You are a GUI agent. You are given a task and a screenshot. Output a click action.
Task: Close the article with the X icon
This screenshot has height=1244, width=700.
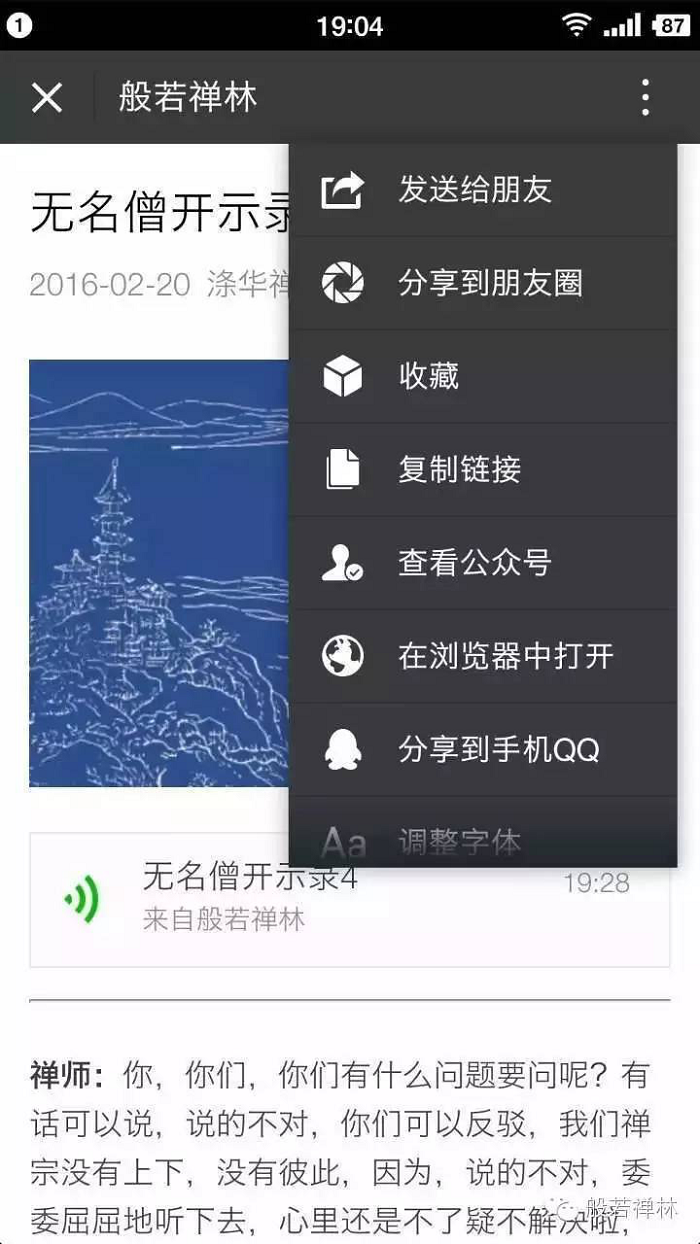(x=47, y=97)
